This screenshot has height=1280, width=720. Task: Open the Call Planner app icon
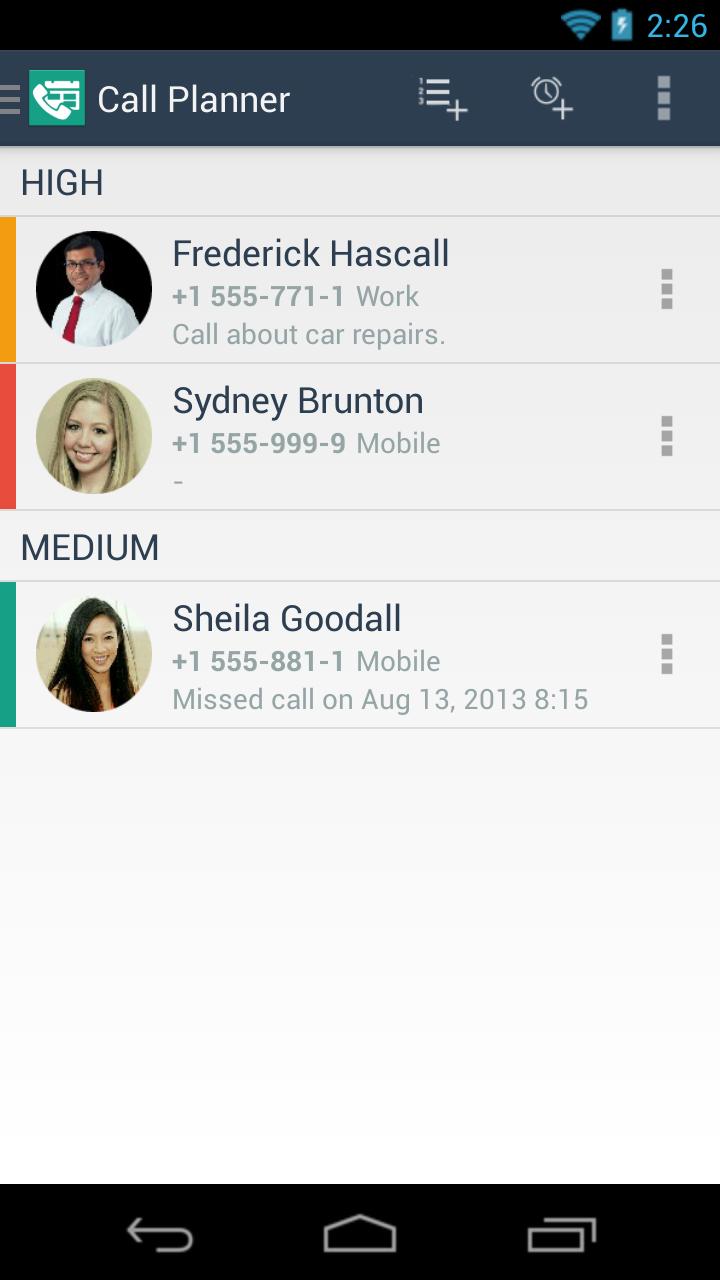pyautogui.click(x=58, y=97)
